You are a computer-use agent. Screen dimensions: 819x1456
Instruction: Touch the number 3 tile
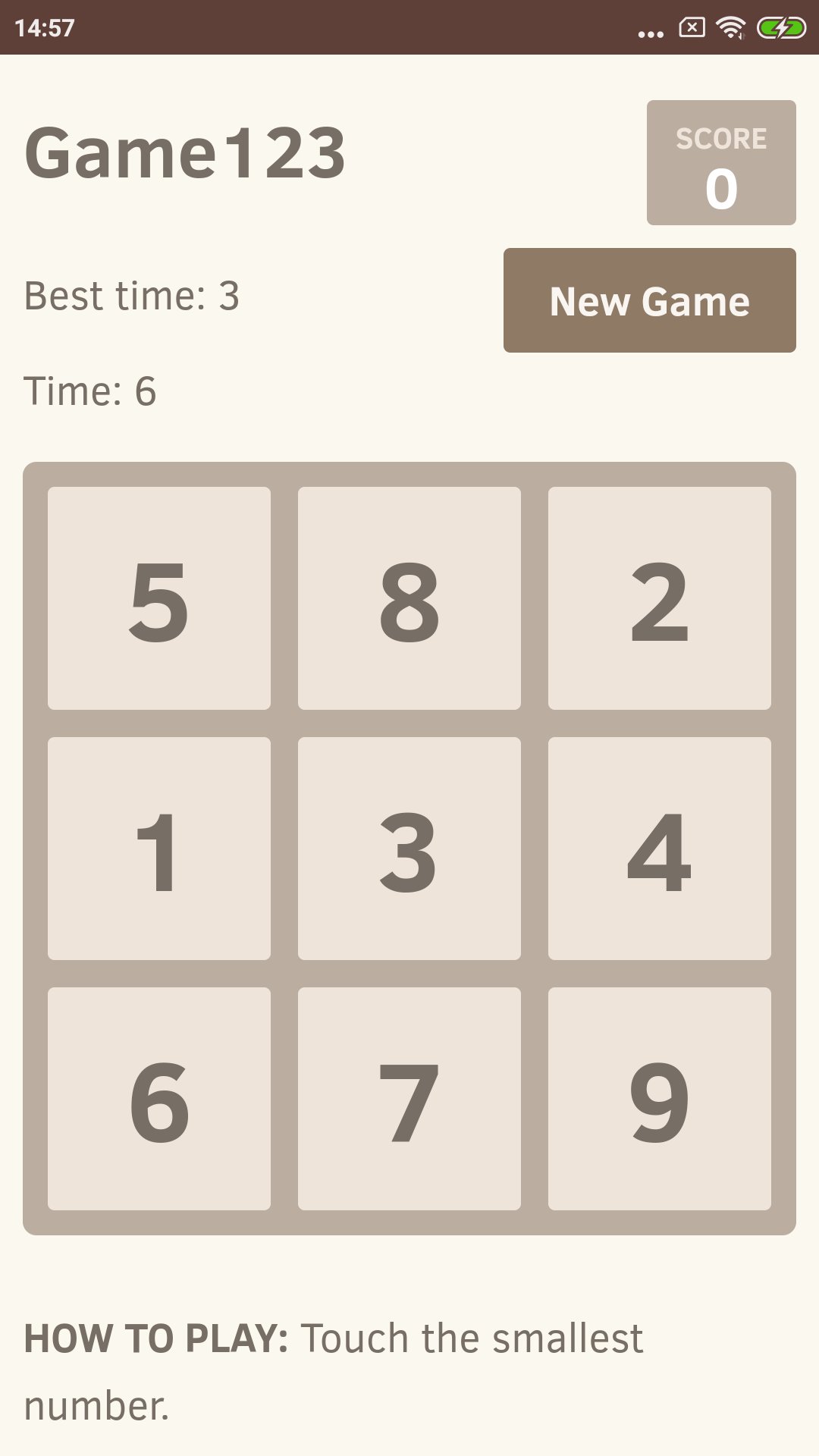click(409, 849)
